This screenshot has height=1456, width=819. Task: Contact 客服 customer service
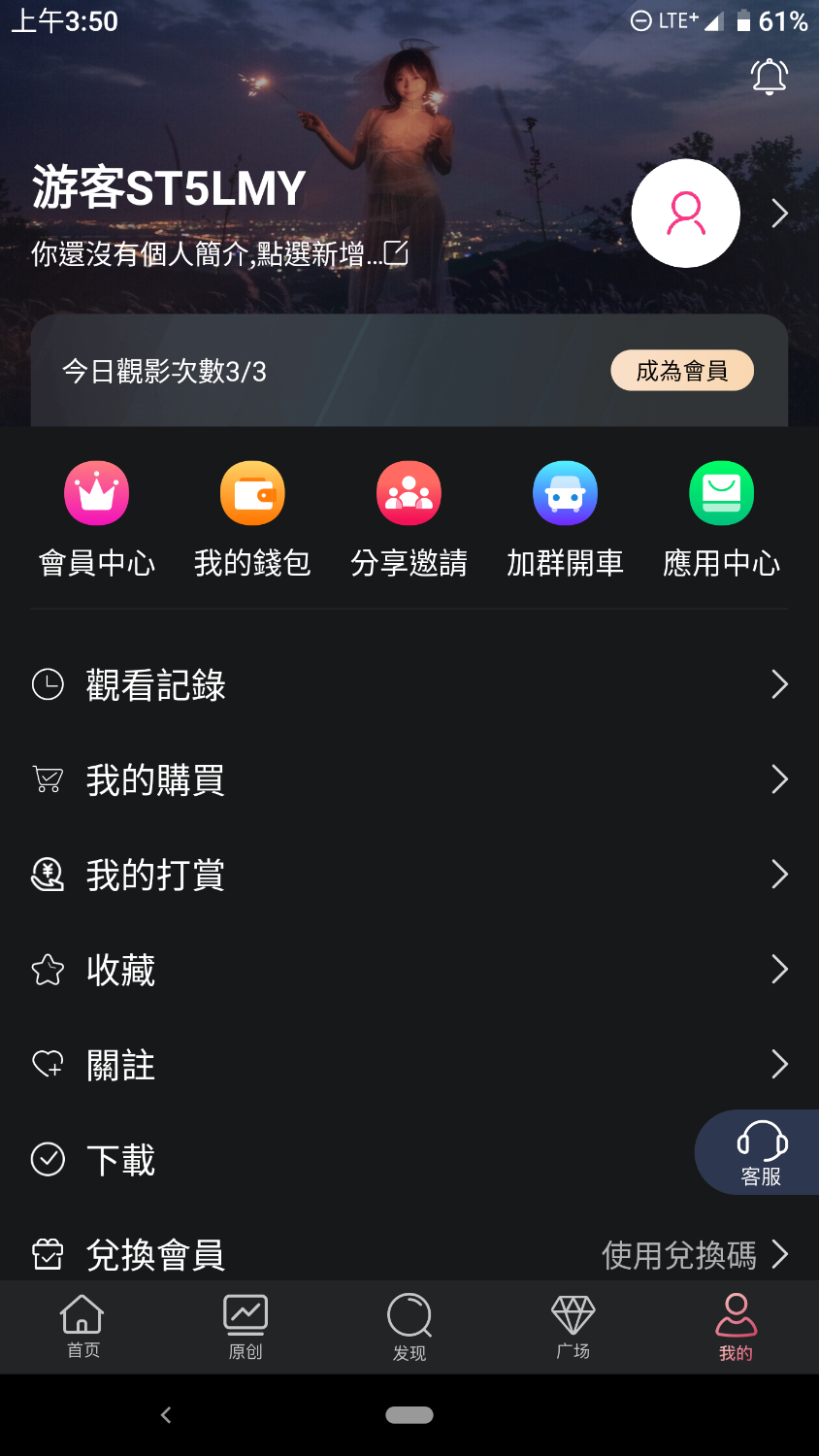[761, 1153]
